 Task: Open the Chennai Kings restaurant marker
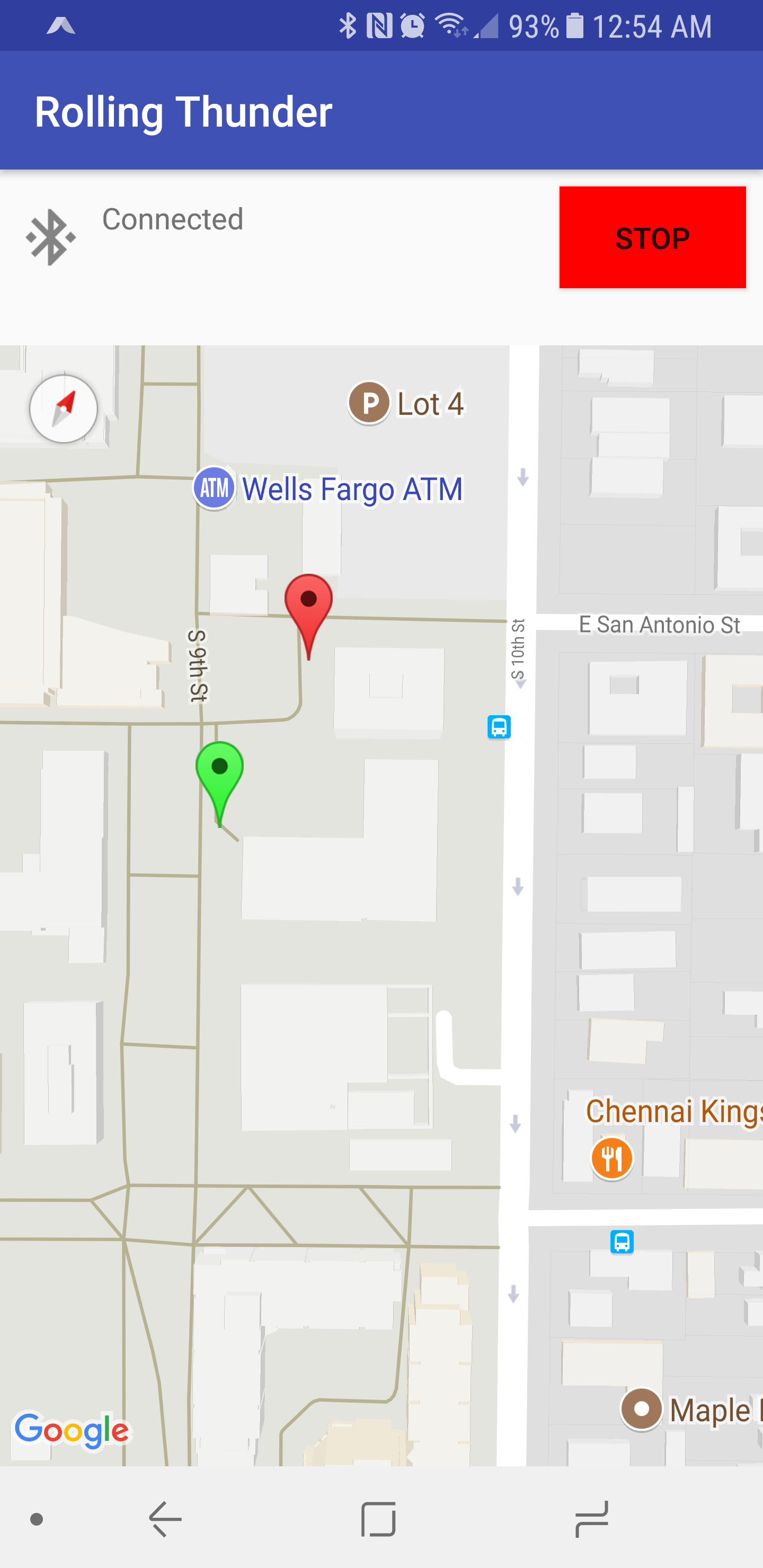click(x=612, y=1158)
